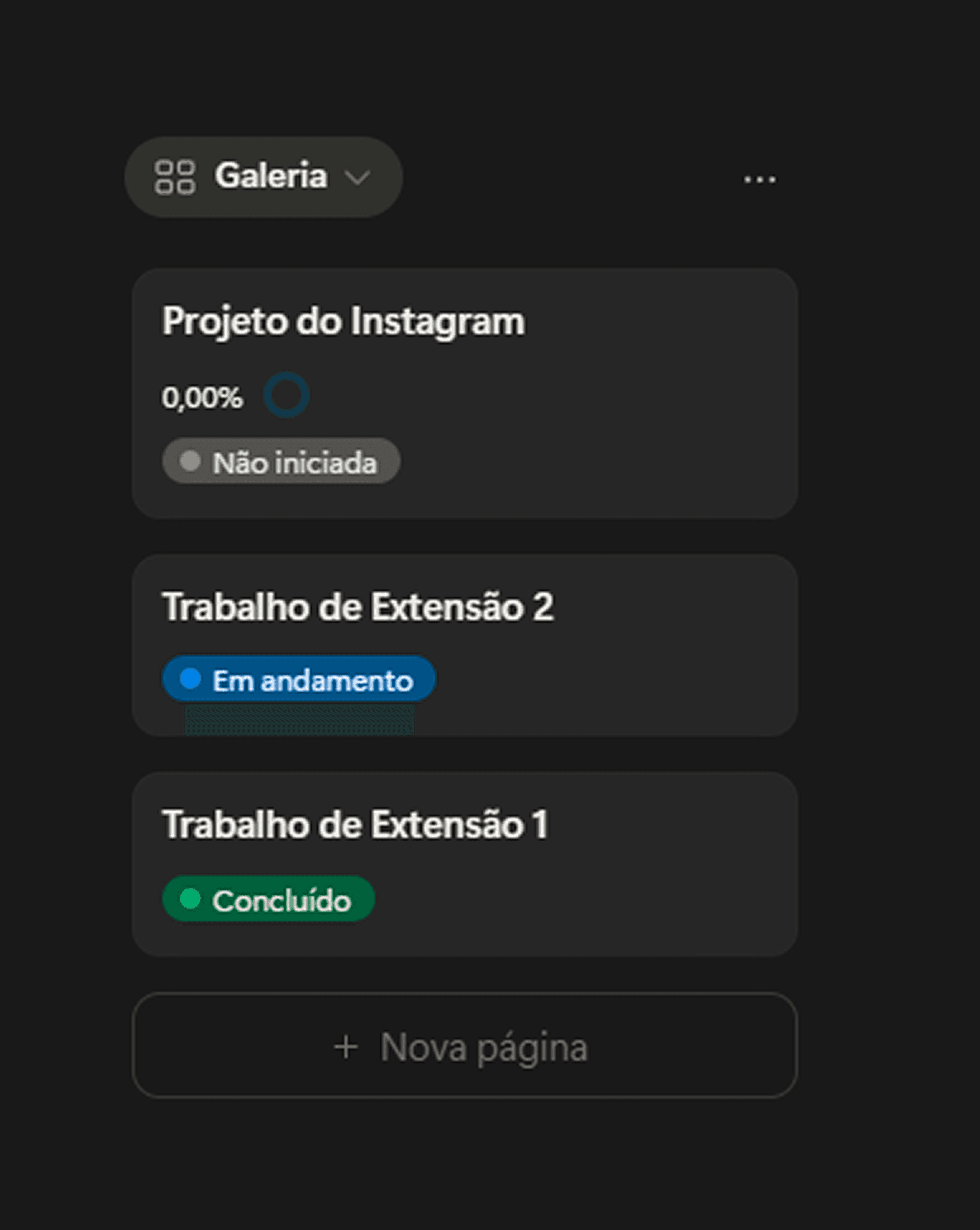Open the Galeria view dropdown

[263, 177]
